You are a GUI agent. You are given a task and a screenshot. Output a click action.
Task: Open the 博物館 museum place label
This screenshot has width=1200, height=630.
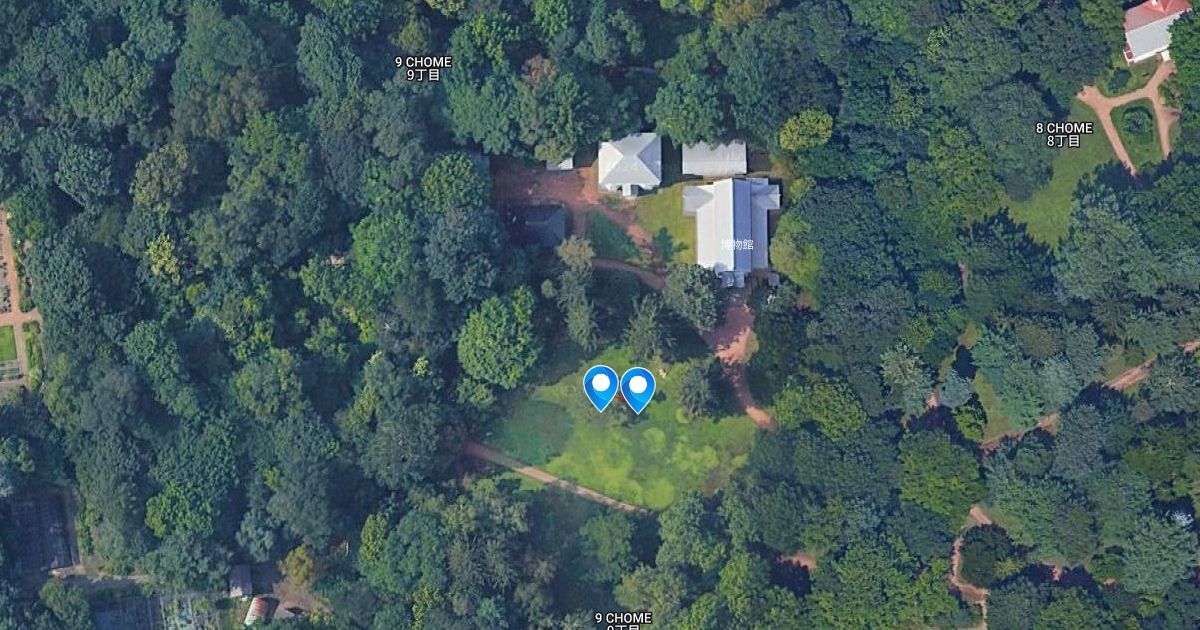736,244
